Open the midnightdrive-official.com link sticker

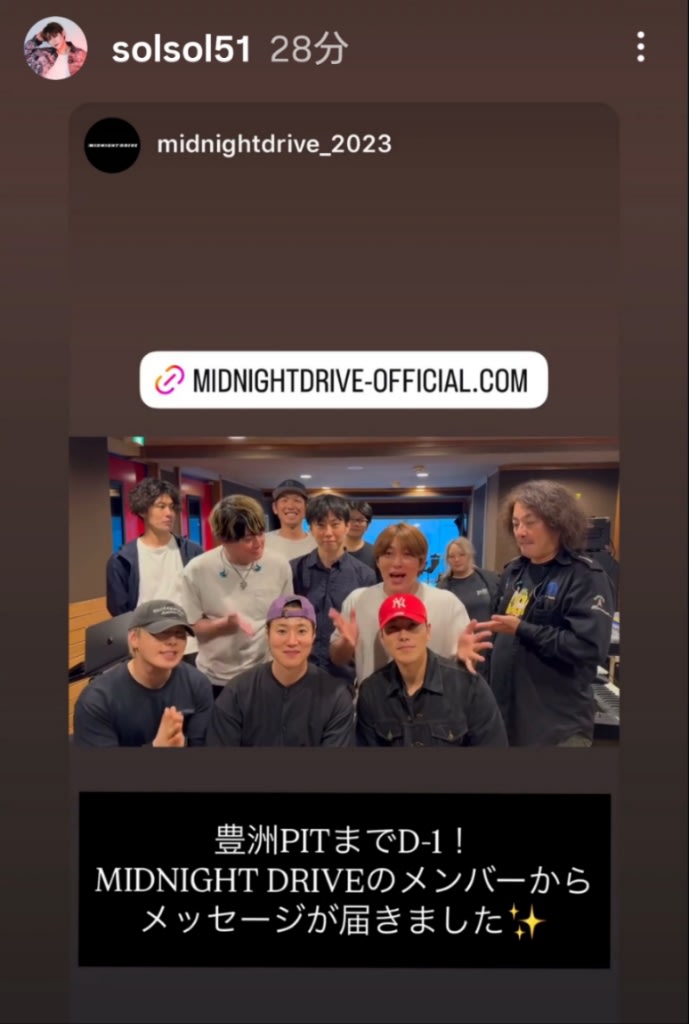pyautogui.click(x=343, y=380)
